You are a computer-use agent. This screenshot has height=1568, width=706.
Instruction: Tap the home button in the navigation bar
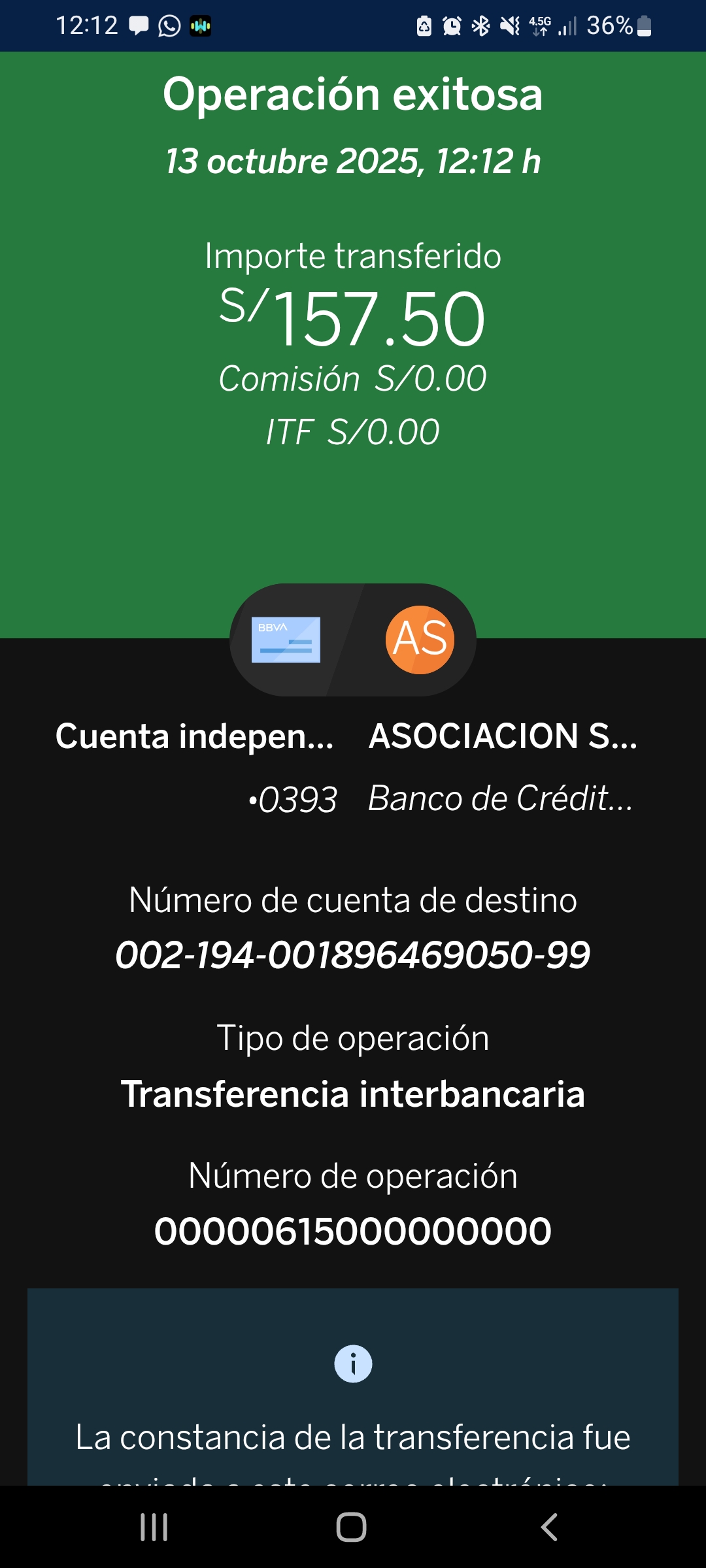coord(352,1527)
